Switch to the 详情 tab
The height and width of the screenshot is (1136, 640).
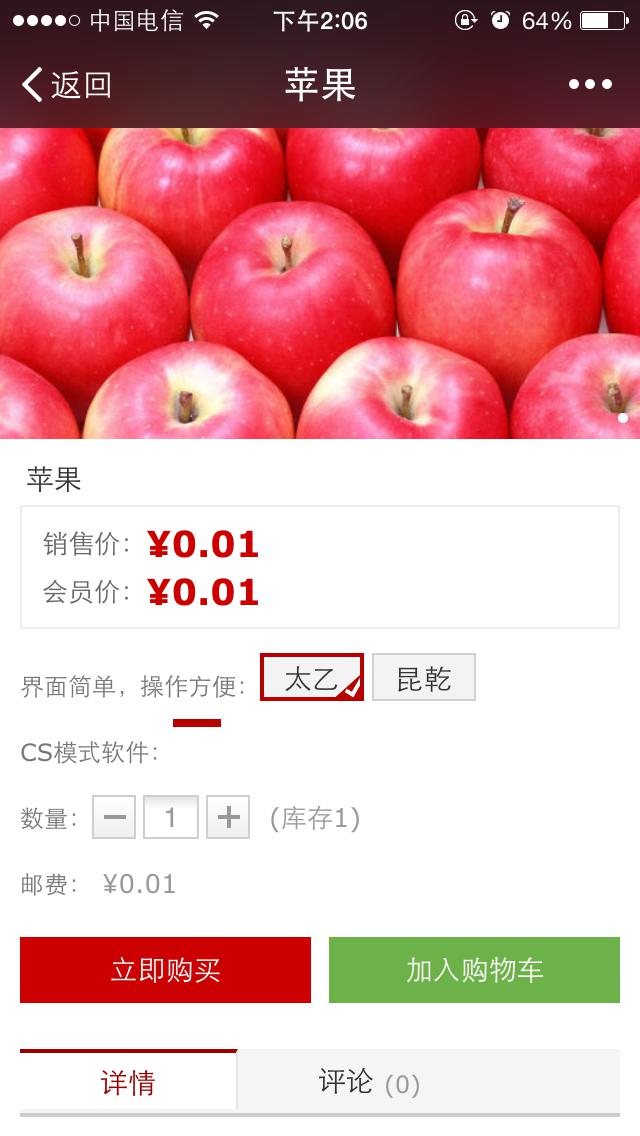(x=128, y=1082)
